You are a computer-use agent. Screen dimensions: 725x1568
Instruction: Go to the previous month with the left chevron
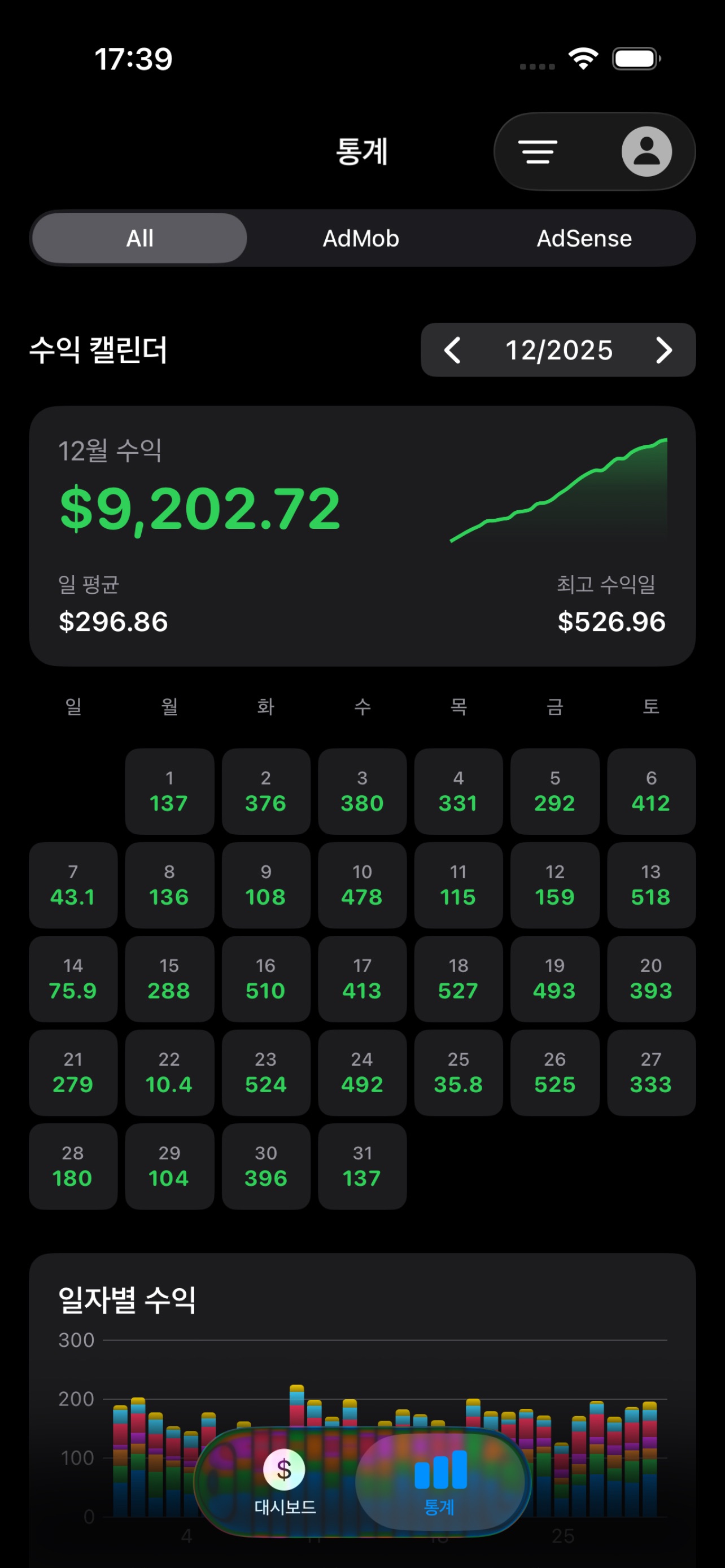(453, 350)
